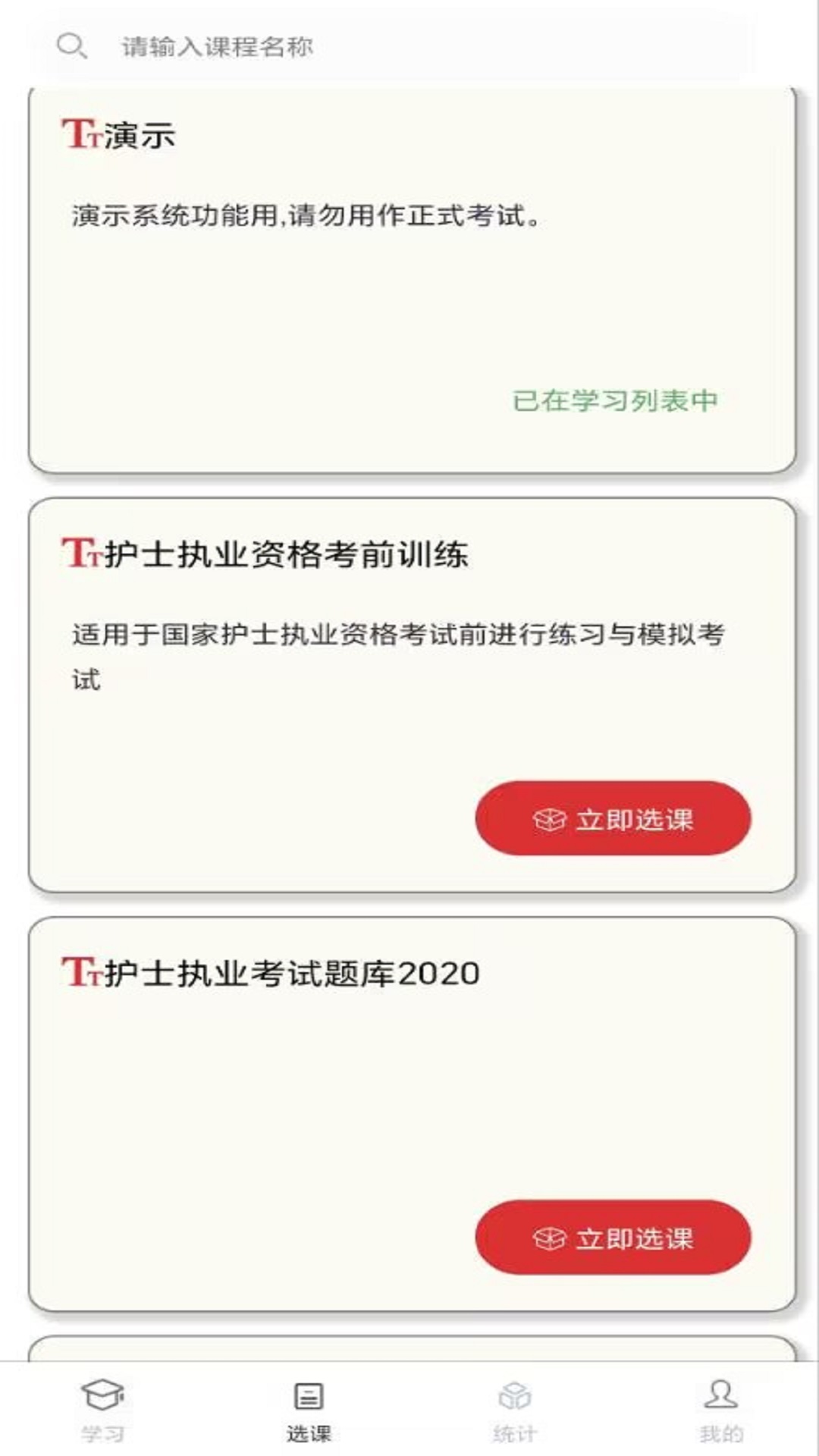This screenshot has width=819, height=1456.
Task: Click the partially visible course card at bottom
Action: click(409, 1350)
